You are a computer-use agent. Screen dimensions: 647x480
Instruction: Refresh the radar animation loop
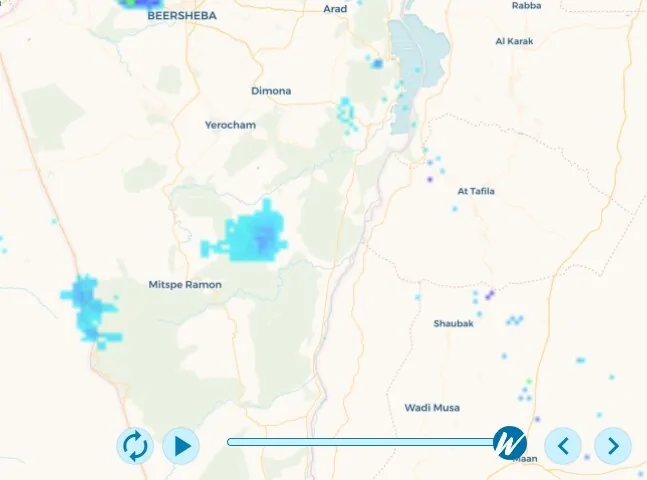click(134, 445)
